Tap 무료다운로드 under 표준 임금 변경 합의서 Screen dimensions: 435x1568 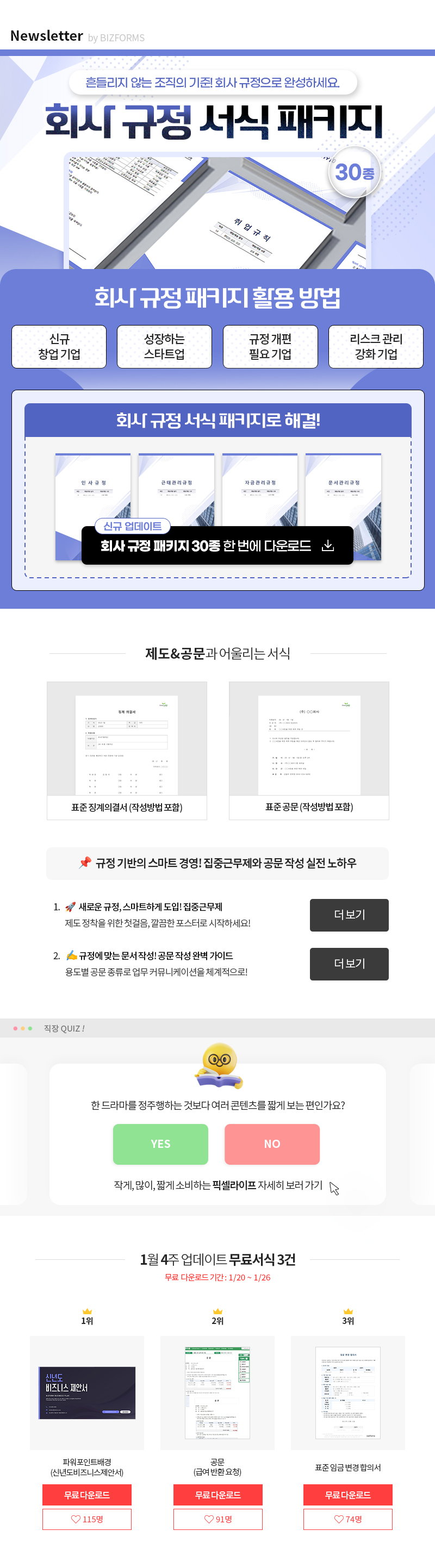coord(348,1494)
